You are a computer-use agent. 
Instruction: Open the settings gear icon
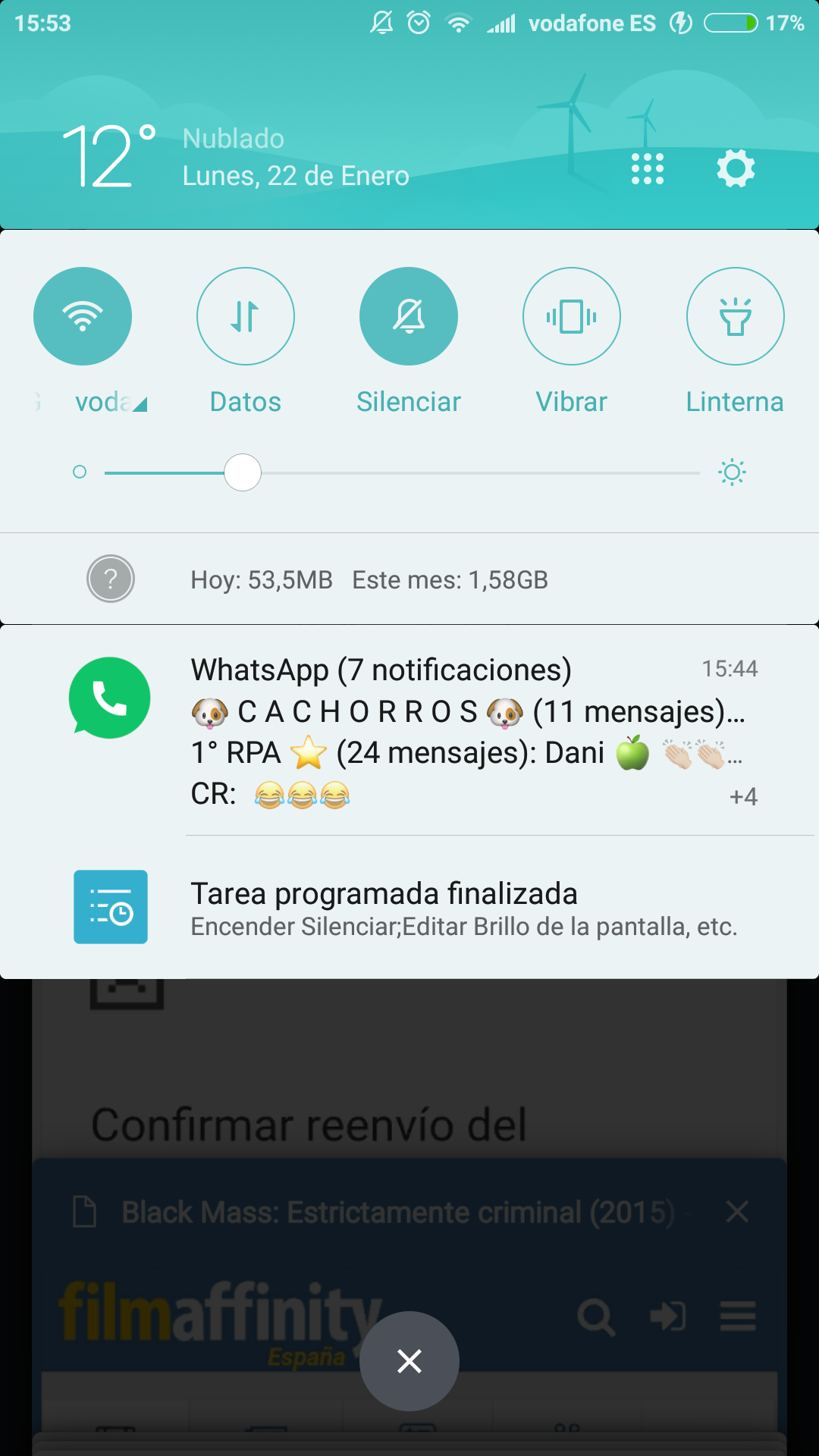(736, 168)
